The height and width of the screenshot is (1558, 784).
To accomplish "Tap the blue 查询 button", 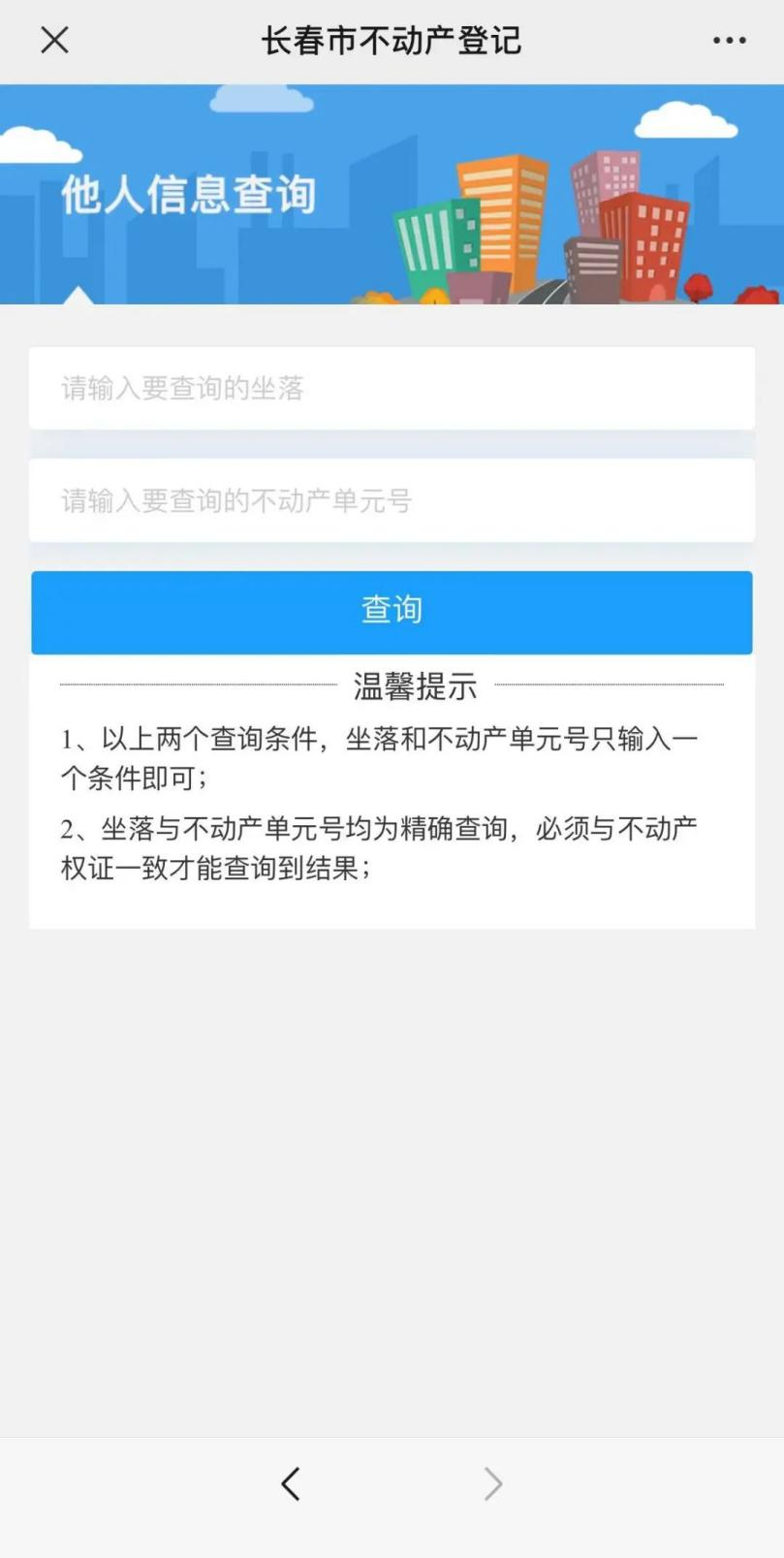I will (392, 612).
